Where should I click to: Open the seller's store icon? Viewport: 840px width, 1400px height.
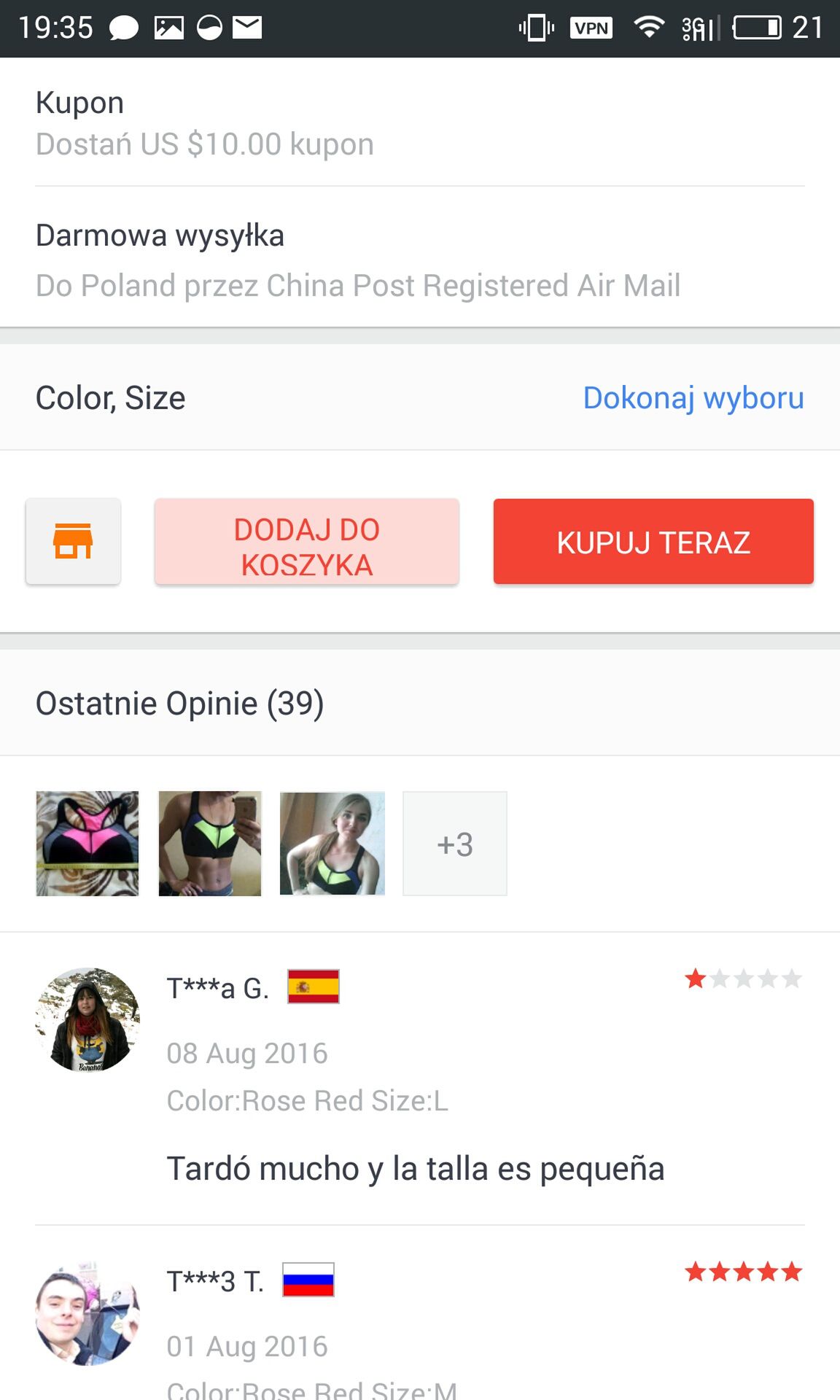73,541
